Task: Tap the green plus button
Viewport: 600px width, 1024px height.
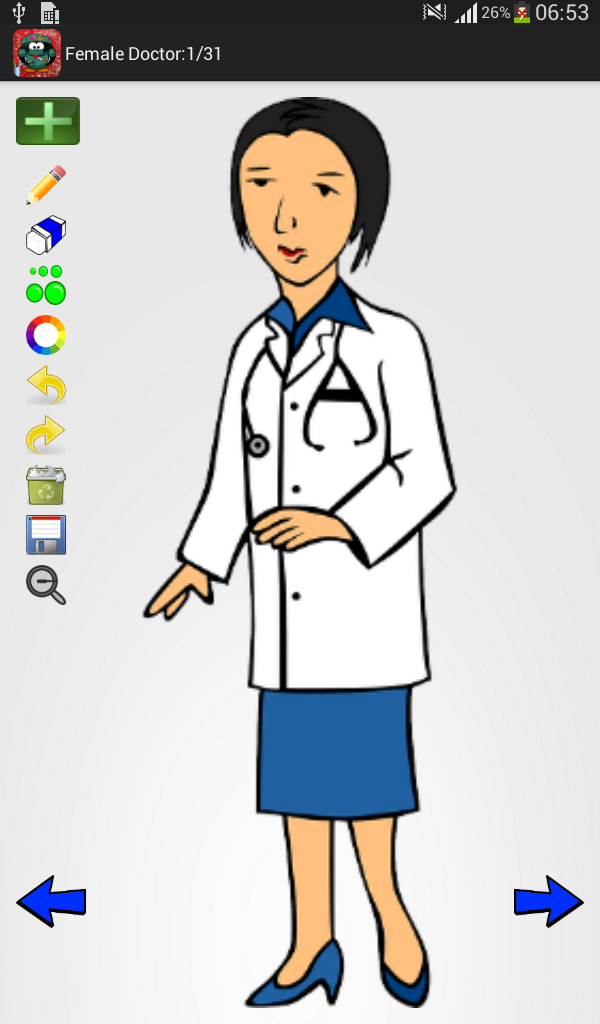Action: [x=48, y=121]
